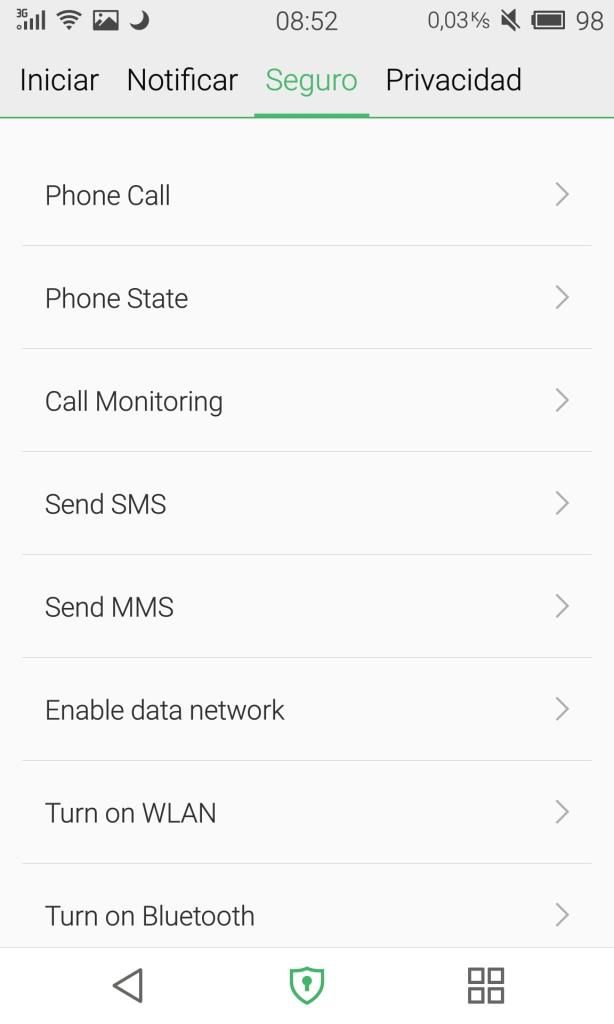
Task: View Call Monitoring permission
Action: 307,401
